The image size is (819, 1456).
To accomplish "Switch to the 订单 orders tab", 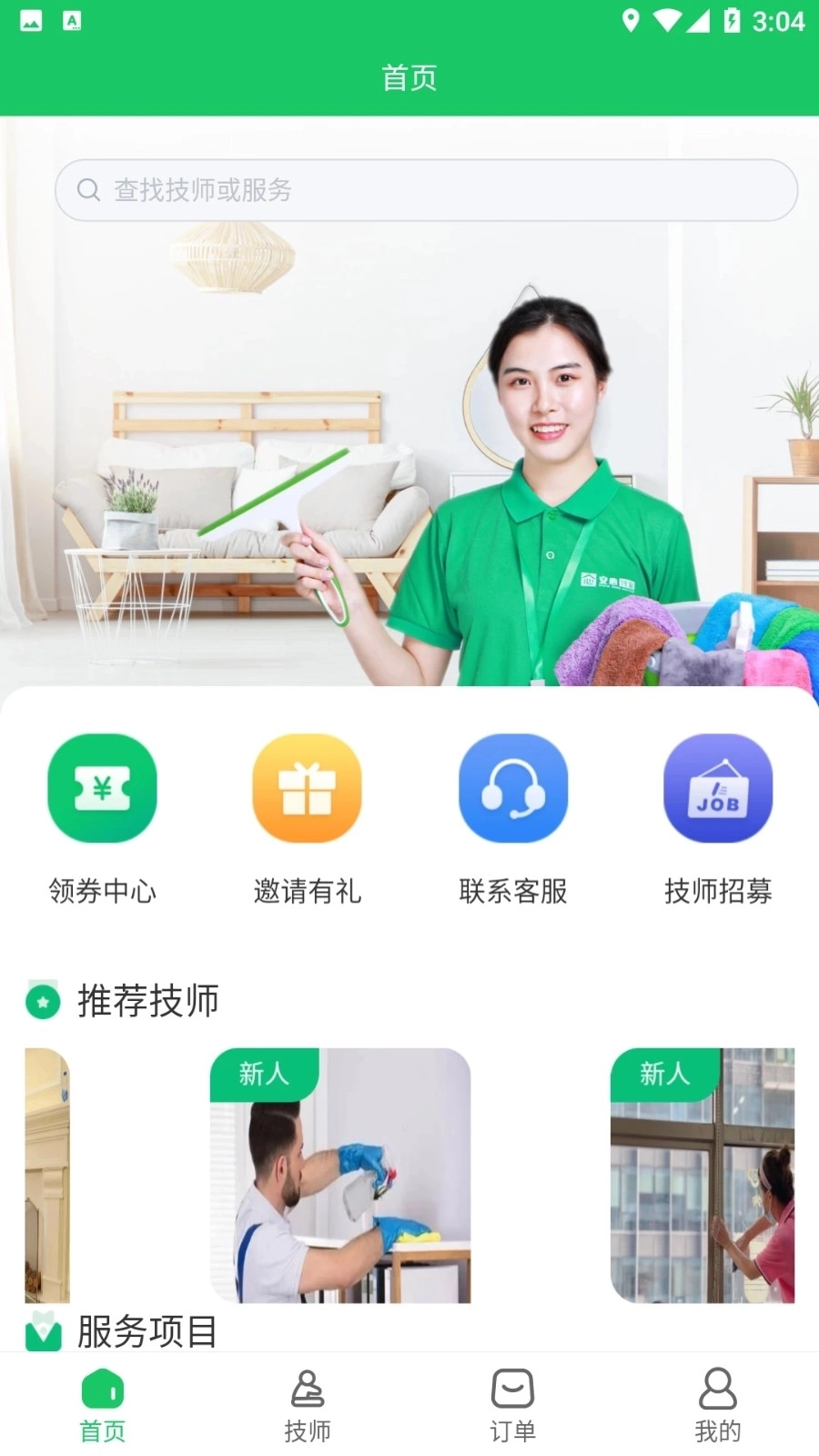I will tap(512, 1405).
